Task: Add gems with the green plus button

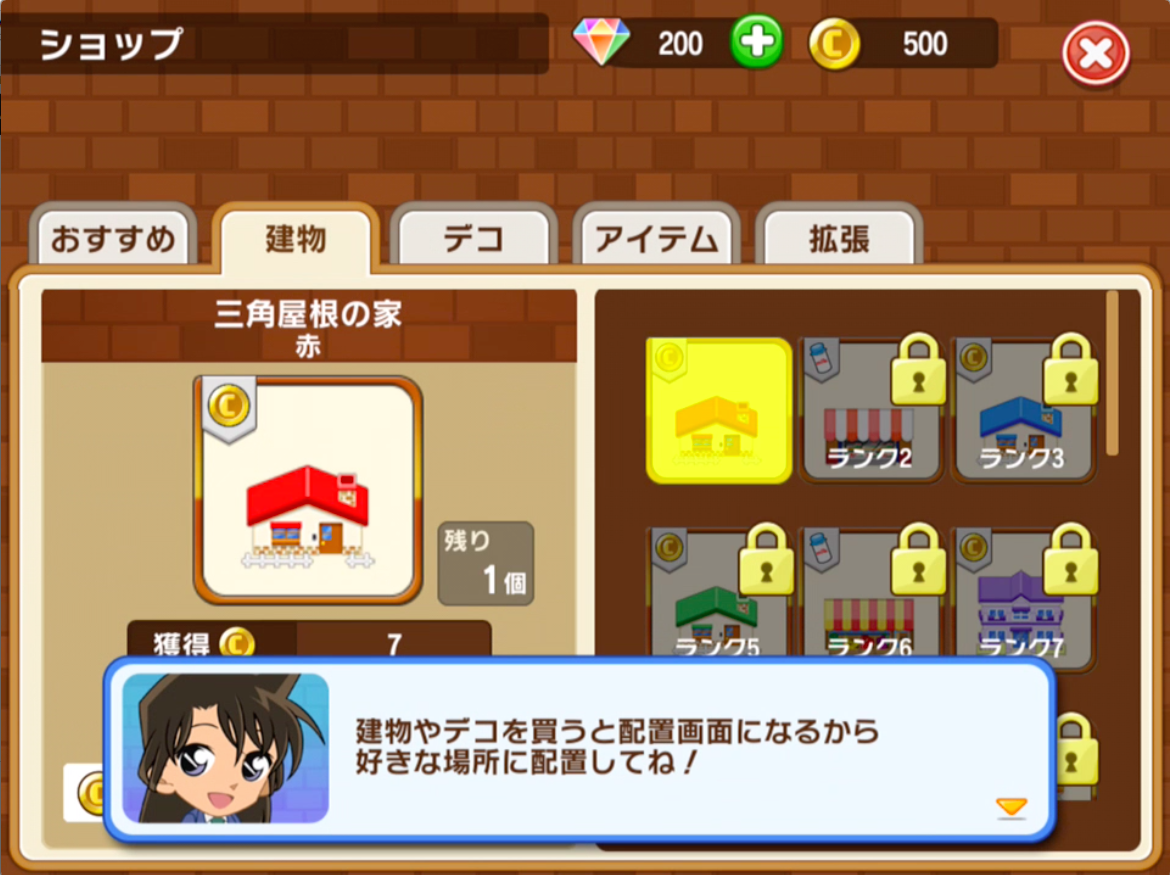Action: click(756, 43)
